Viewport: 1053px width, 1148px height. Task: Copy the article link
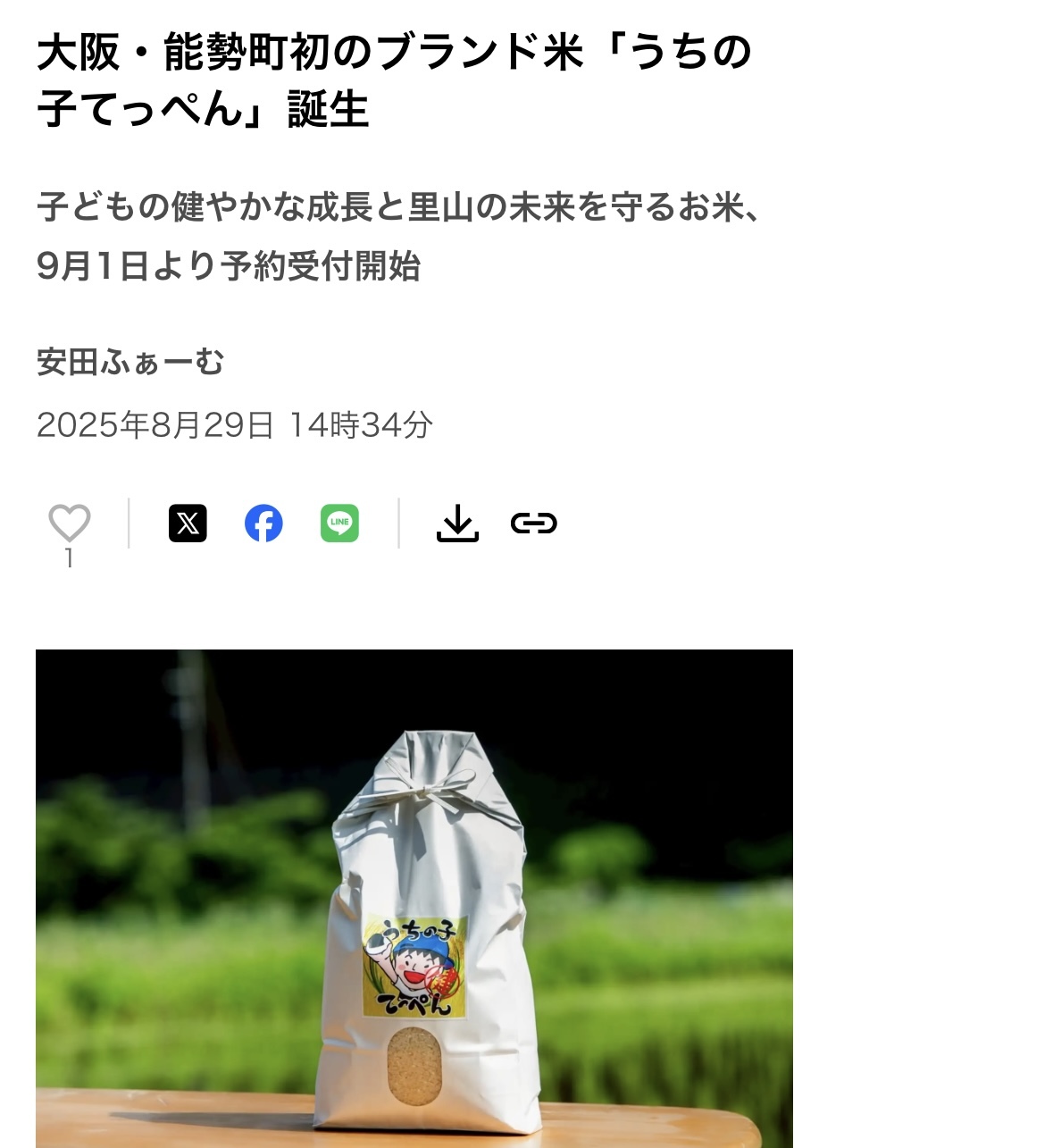(533, 524)
